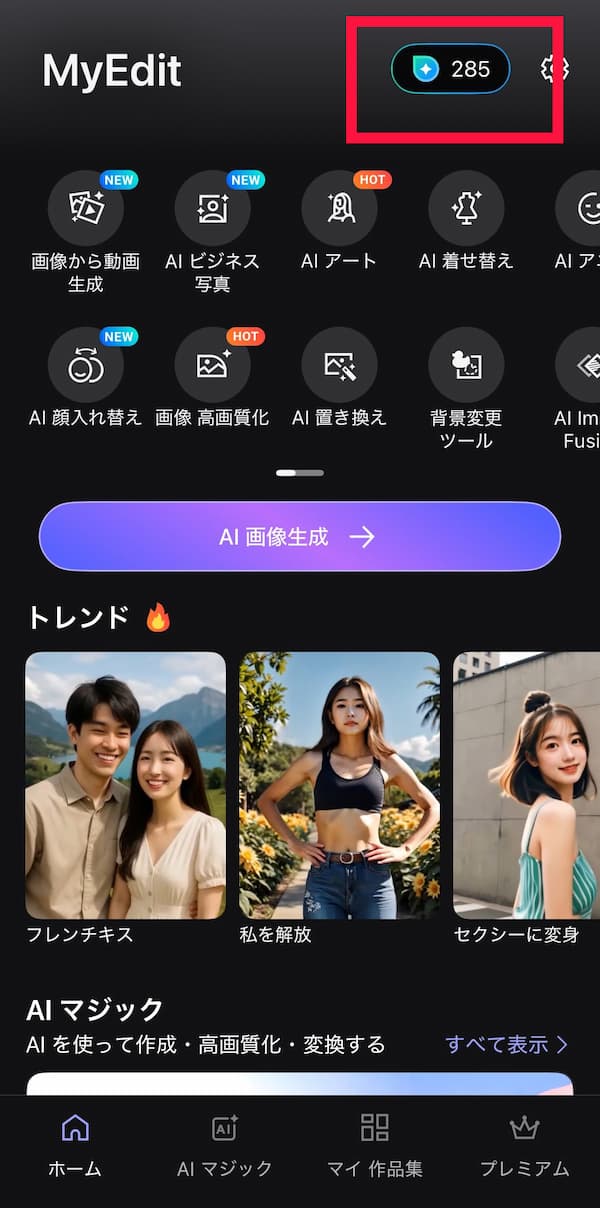
Task: Open the settings gear
Action: [x=555, y=68]
